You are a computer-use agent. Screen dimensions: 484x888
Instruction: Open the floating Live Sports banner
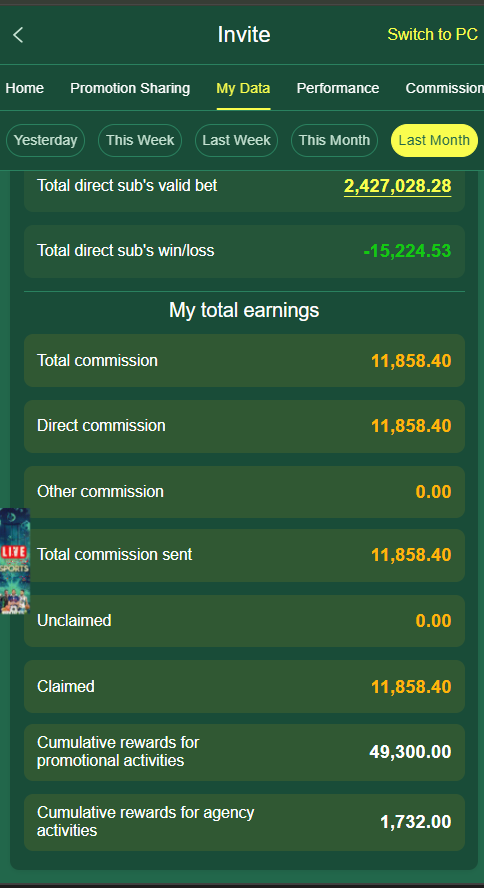click(x=15, y=561)
